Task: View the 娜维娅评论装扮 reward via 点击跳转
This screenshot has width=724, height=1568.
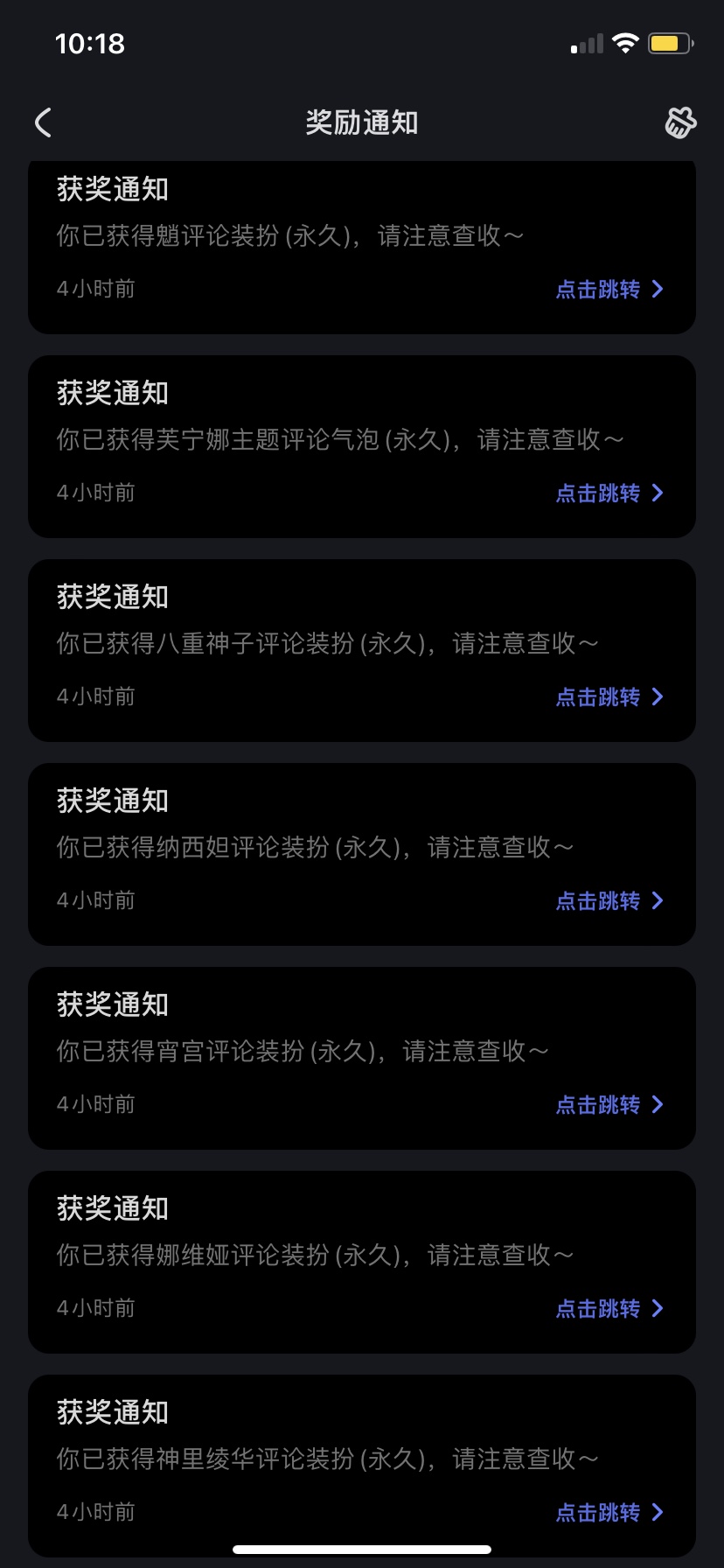Action: 609,1309
